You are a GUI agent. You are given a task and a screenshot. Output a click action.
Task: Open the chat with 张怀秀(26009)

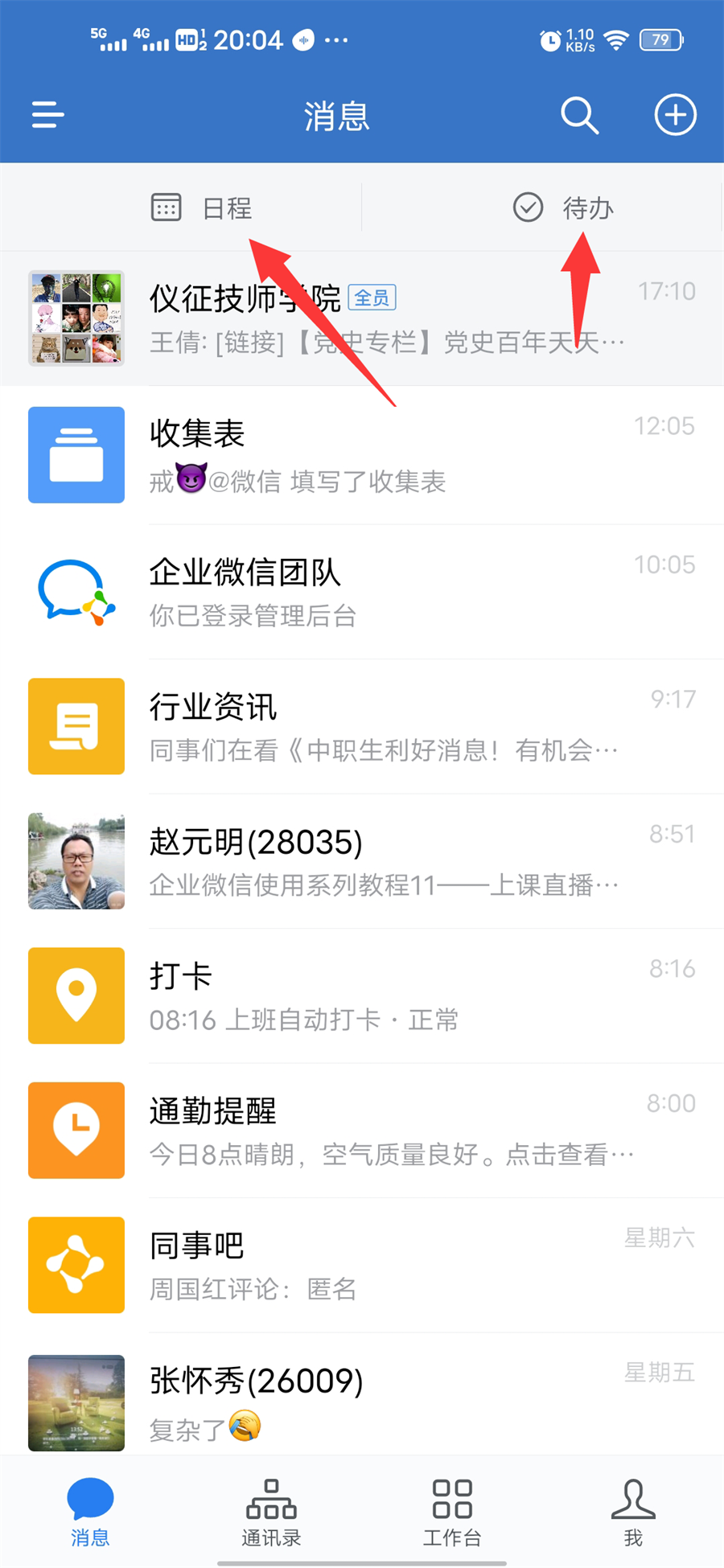tap(362, 1402)
